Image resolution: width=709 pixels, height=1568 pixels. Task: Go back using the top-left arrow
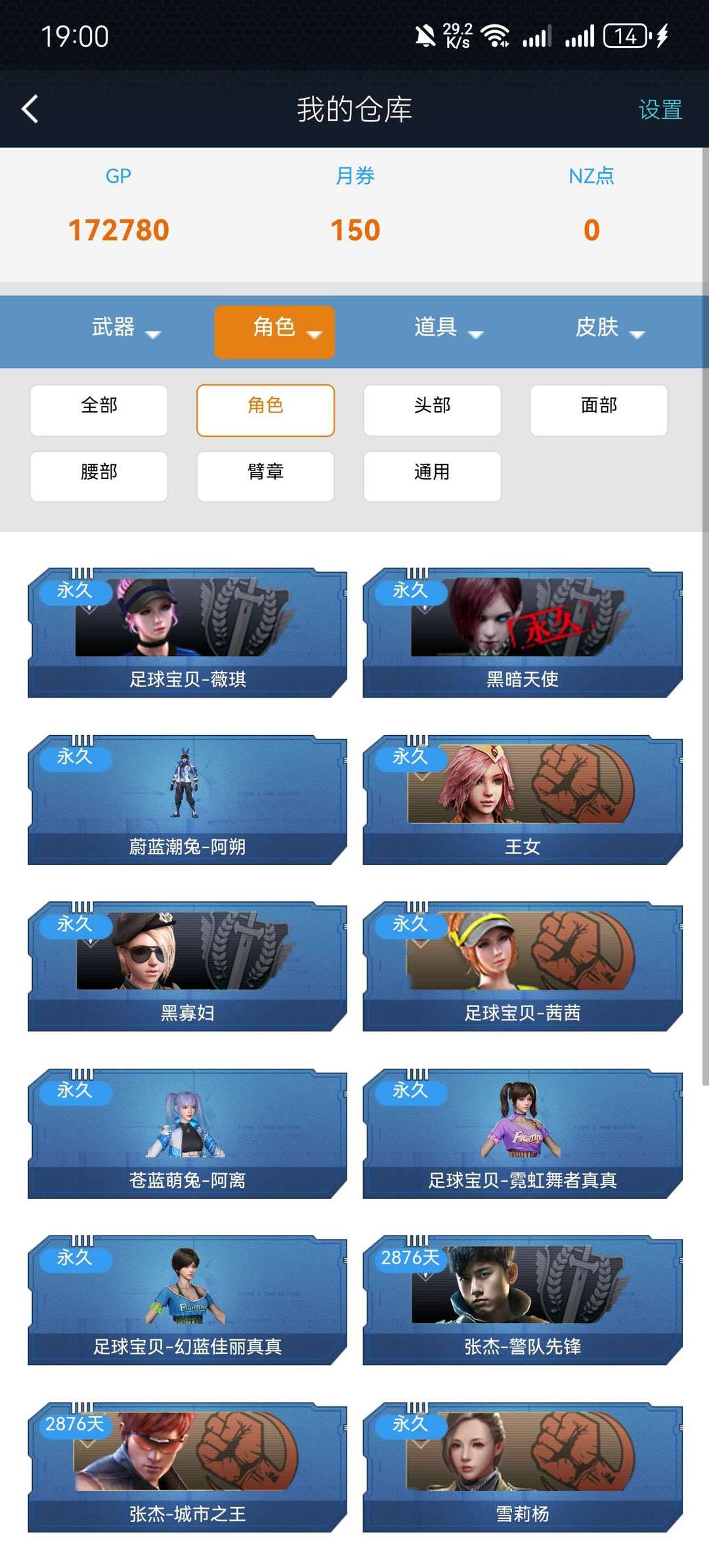tap(30, 109)
